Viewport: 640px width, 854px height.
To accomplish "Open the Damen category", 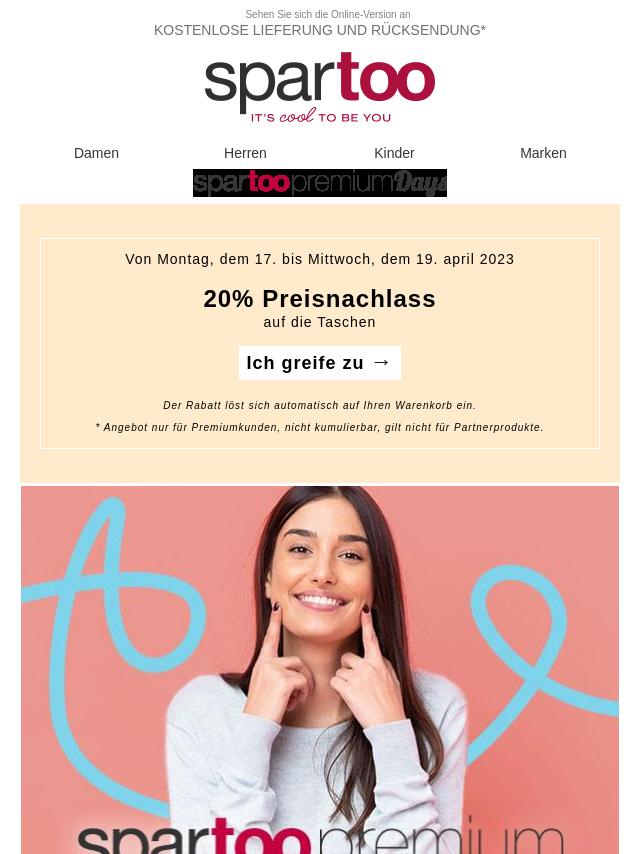I will pos(96,153).
